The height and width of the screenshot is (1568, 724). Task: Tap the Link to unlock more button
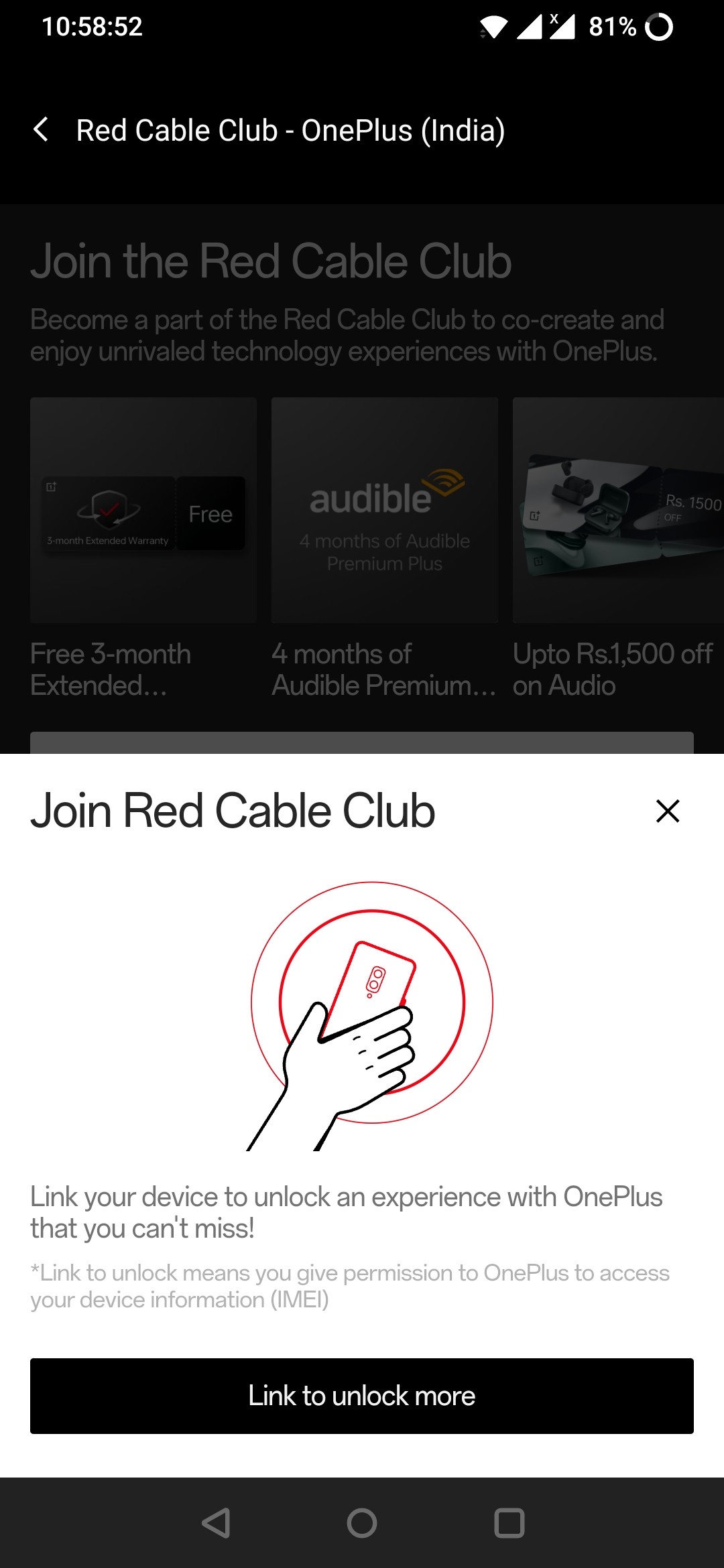(362, 1396)
